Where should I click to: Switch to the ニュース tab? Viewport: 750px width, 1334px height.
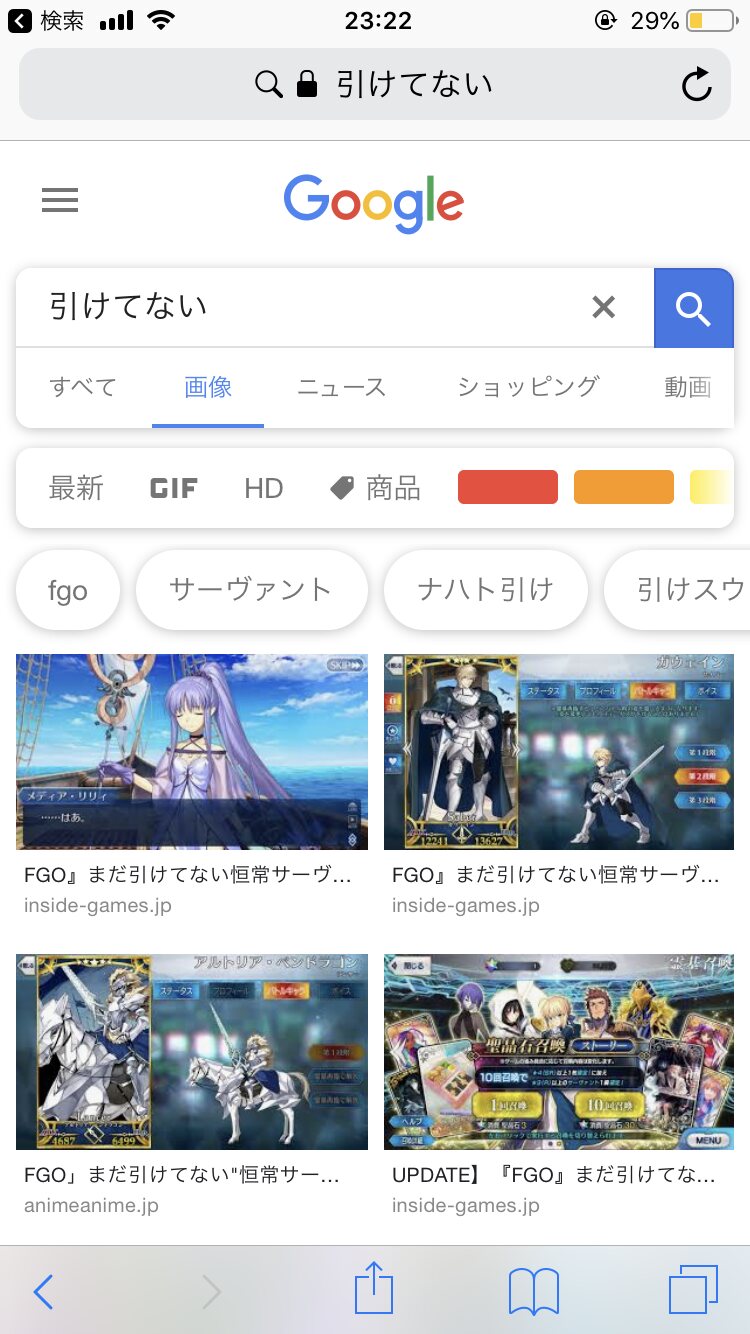point(341,387)
